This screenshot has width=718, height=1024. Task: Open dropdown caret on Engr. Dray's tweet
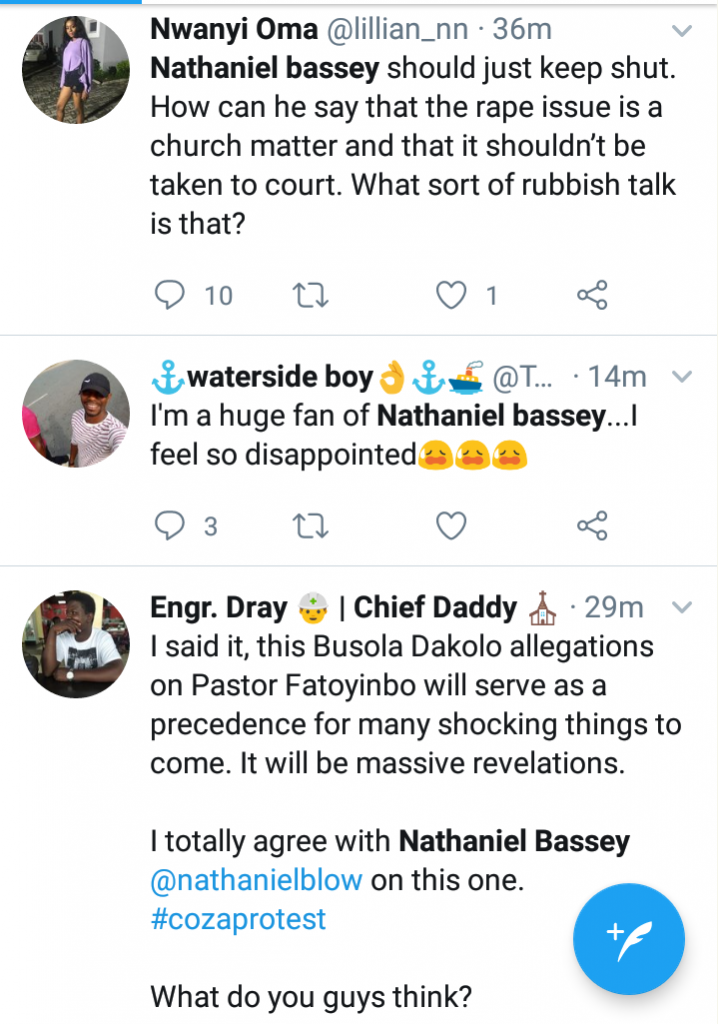click(681, 608)
